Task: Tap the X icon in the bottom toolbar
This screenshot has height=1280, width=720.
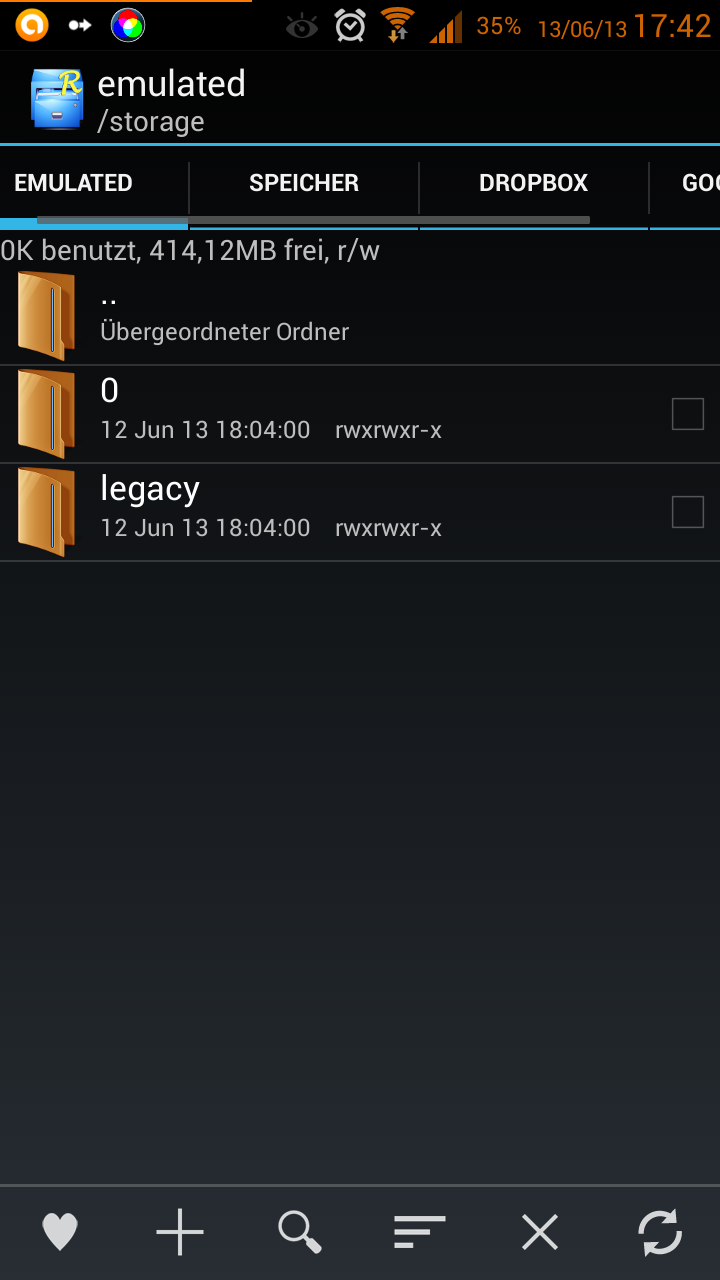Action: pyautogui.click(x=540, y=1232)
